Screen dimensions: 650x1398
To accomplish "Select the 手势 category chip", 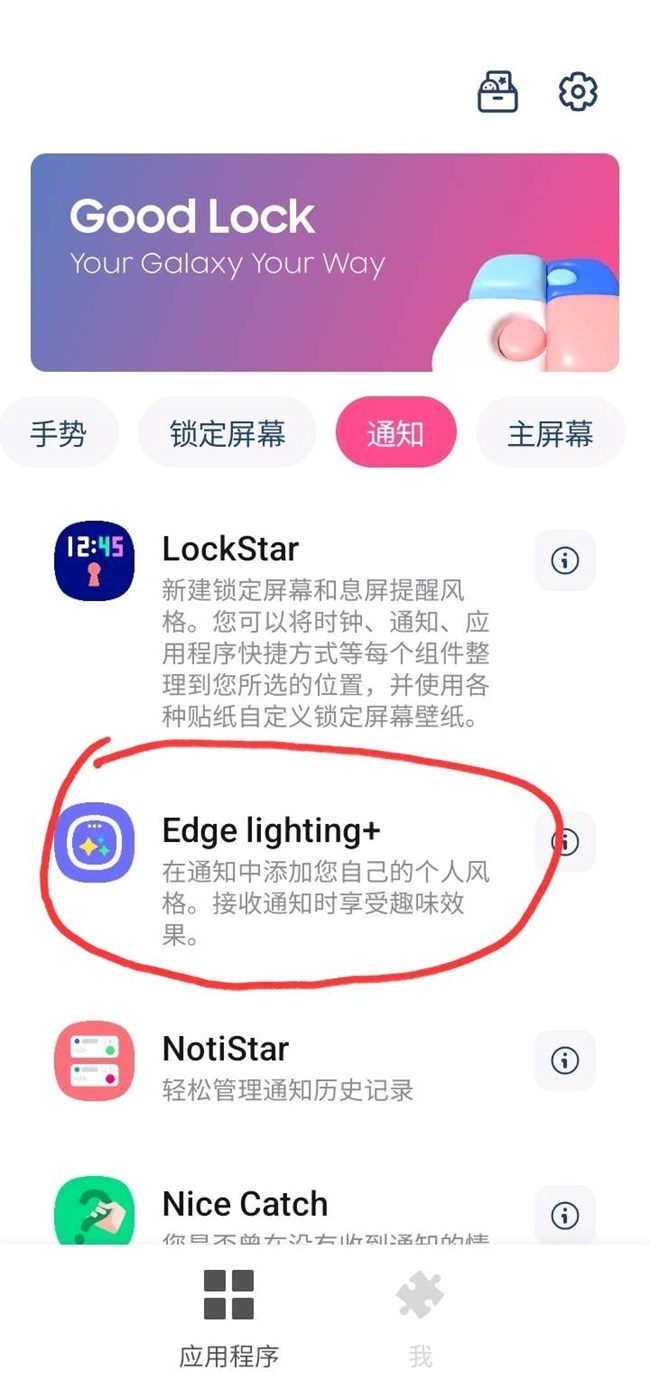I will point(58,434).
